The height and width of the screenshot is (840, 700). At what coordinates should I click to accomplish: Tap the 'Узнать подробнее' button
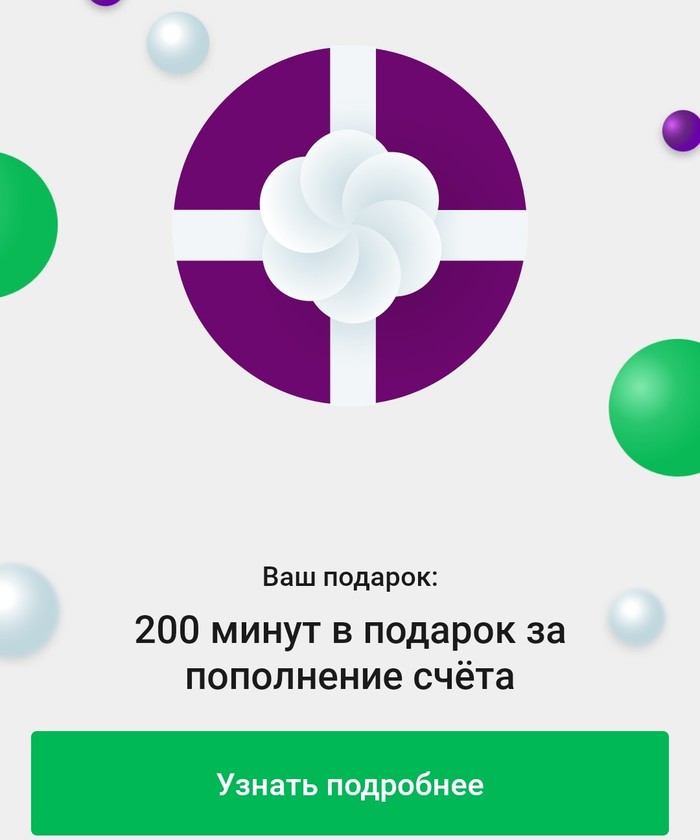[x=350, y=784]
